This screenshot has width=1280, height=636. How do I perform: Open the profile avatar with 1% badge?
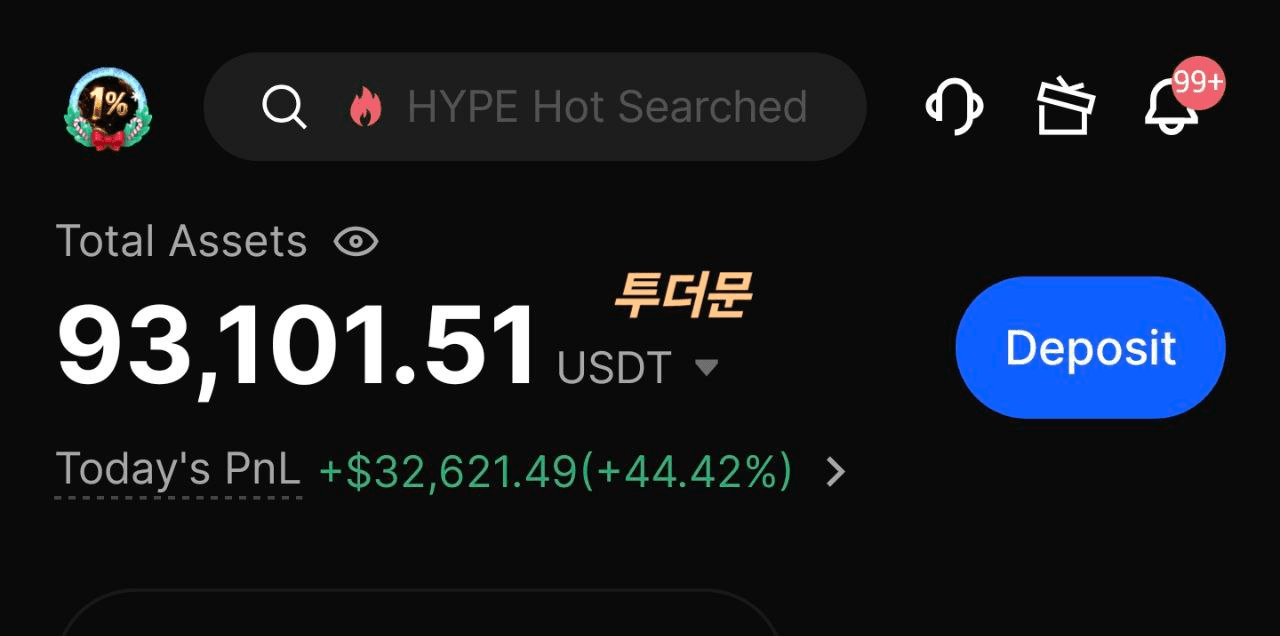tap(108, 108)
